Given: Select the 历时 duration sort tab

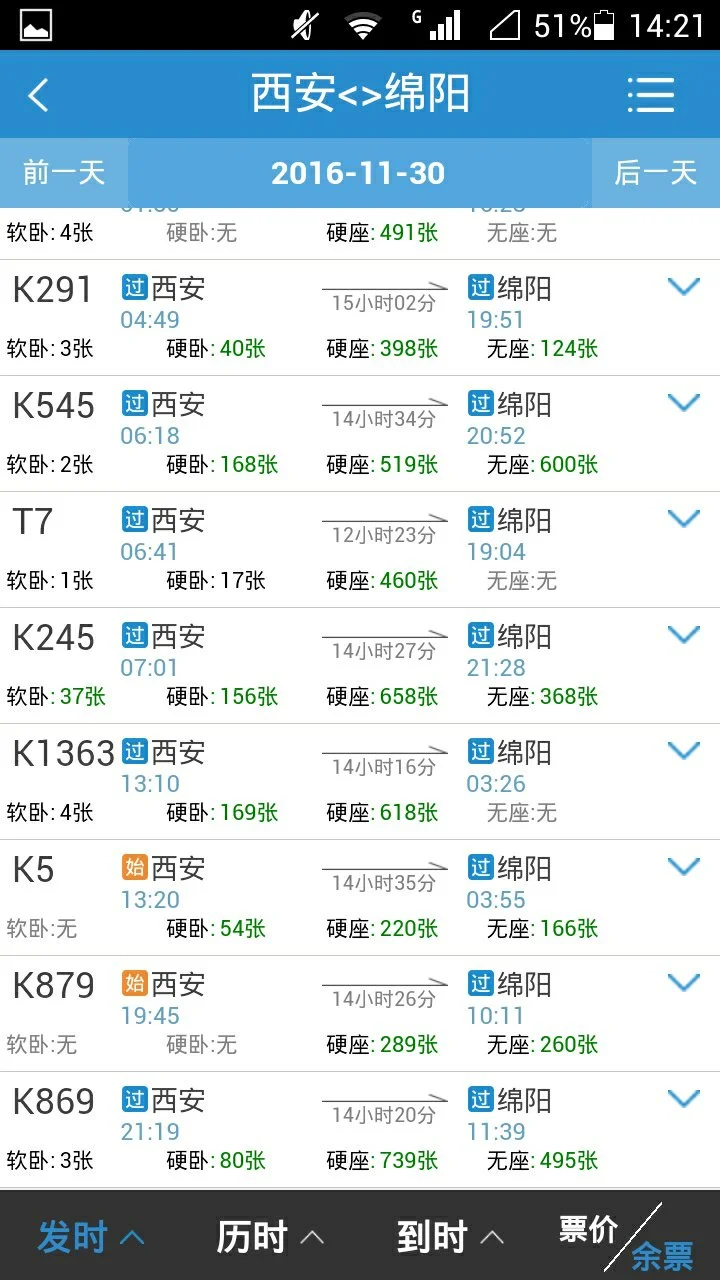Looking at the screenshot, I should [267, 1236].
